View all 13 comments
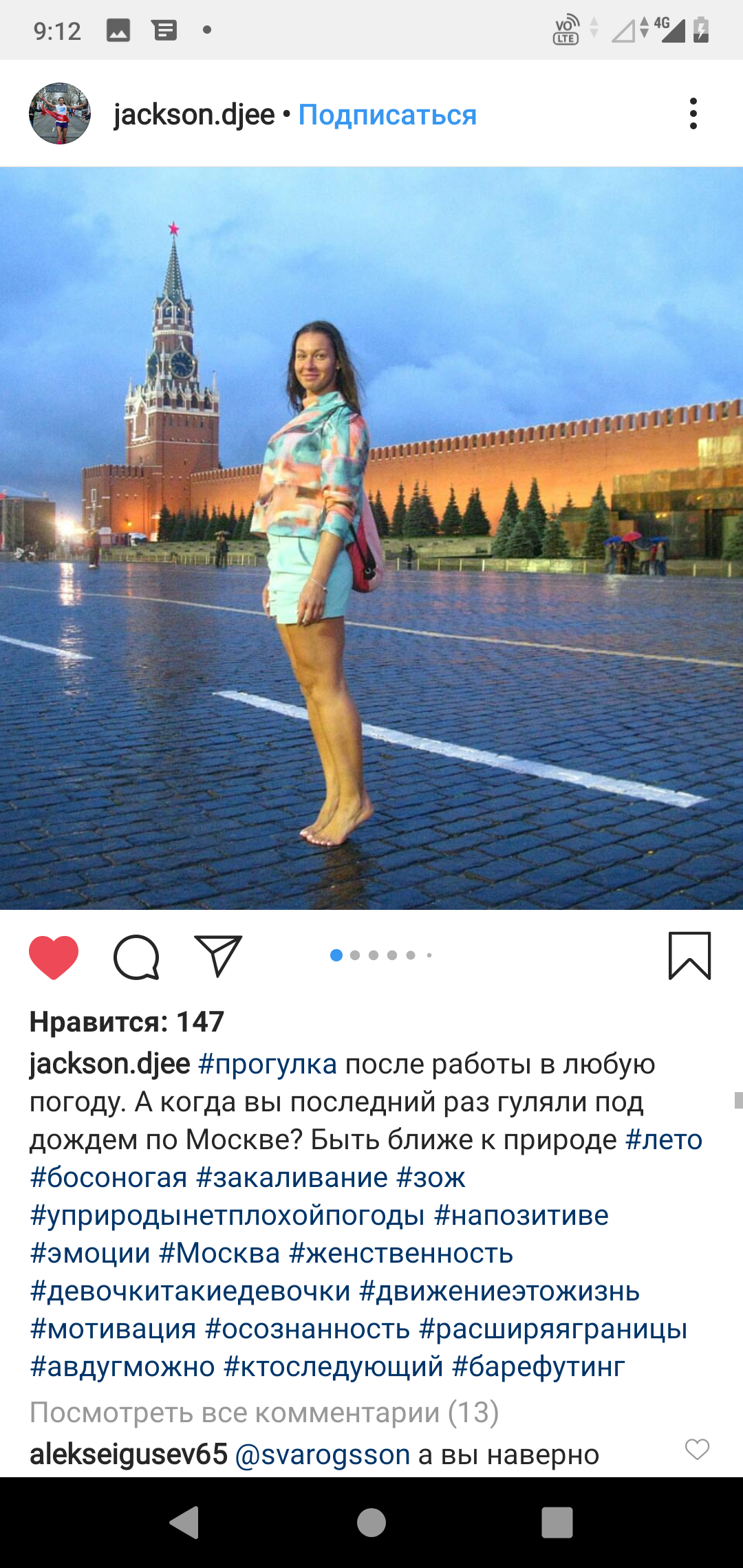 264,1413
